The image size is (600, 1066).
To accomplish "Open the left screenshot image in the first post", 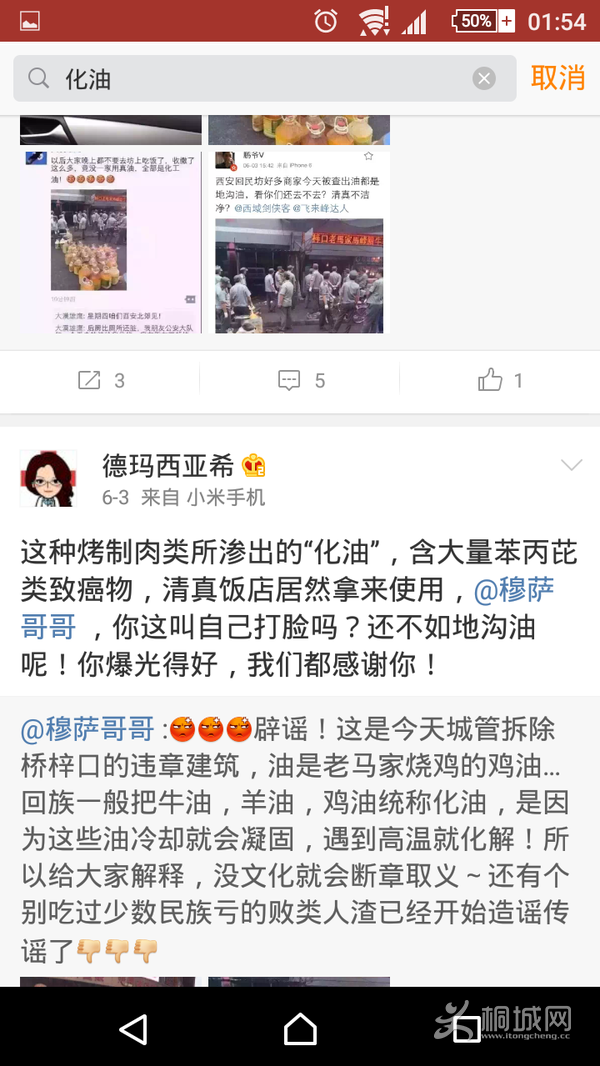I will pyautogui.click(x=110, y=242).
